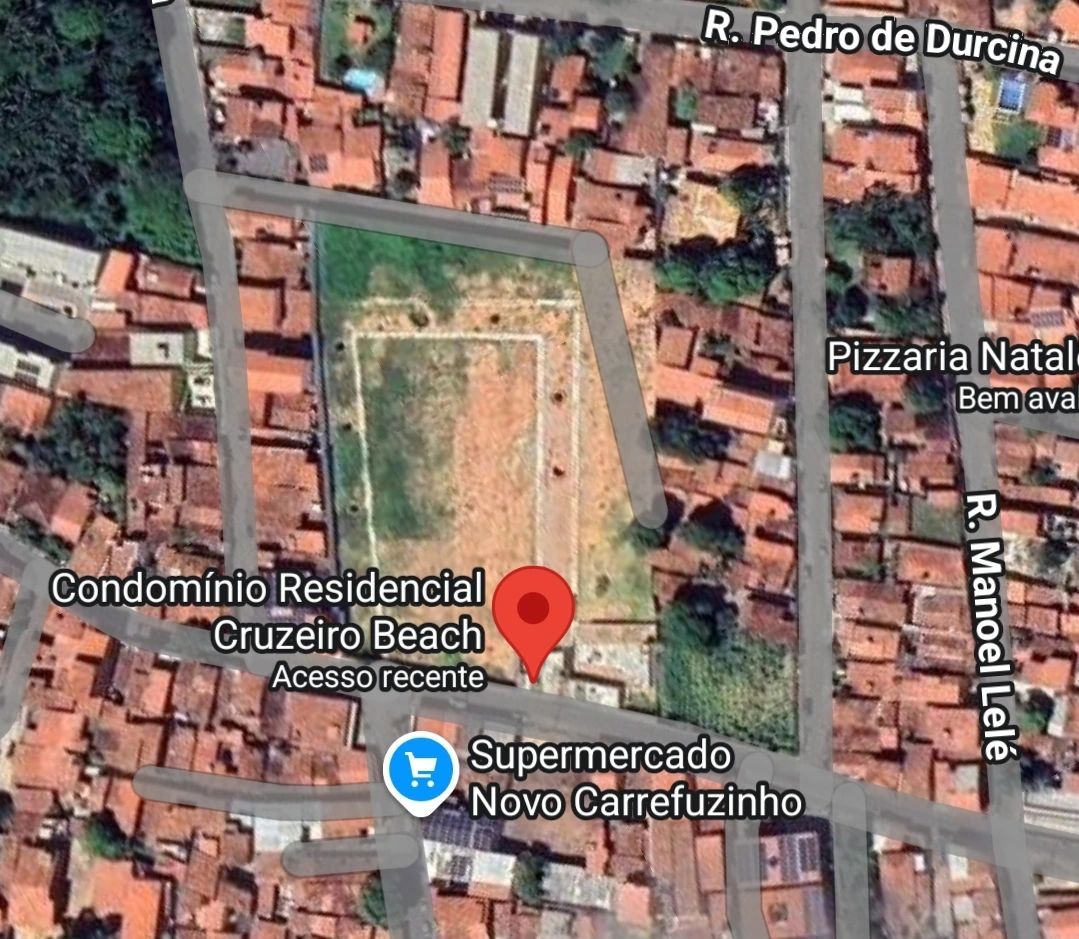
Task: Open Supermercado Novo Carrefuzinho shopping marker
Action: (x=421, y=771)
